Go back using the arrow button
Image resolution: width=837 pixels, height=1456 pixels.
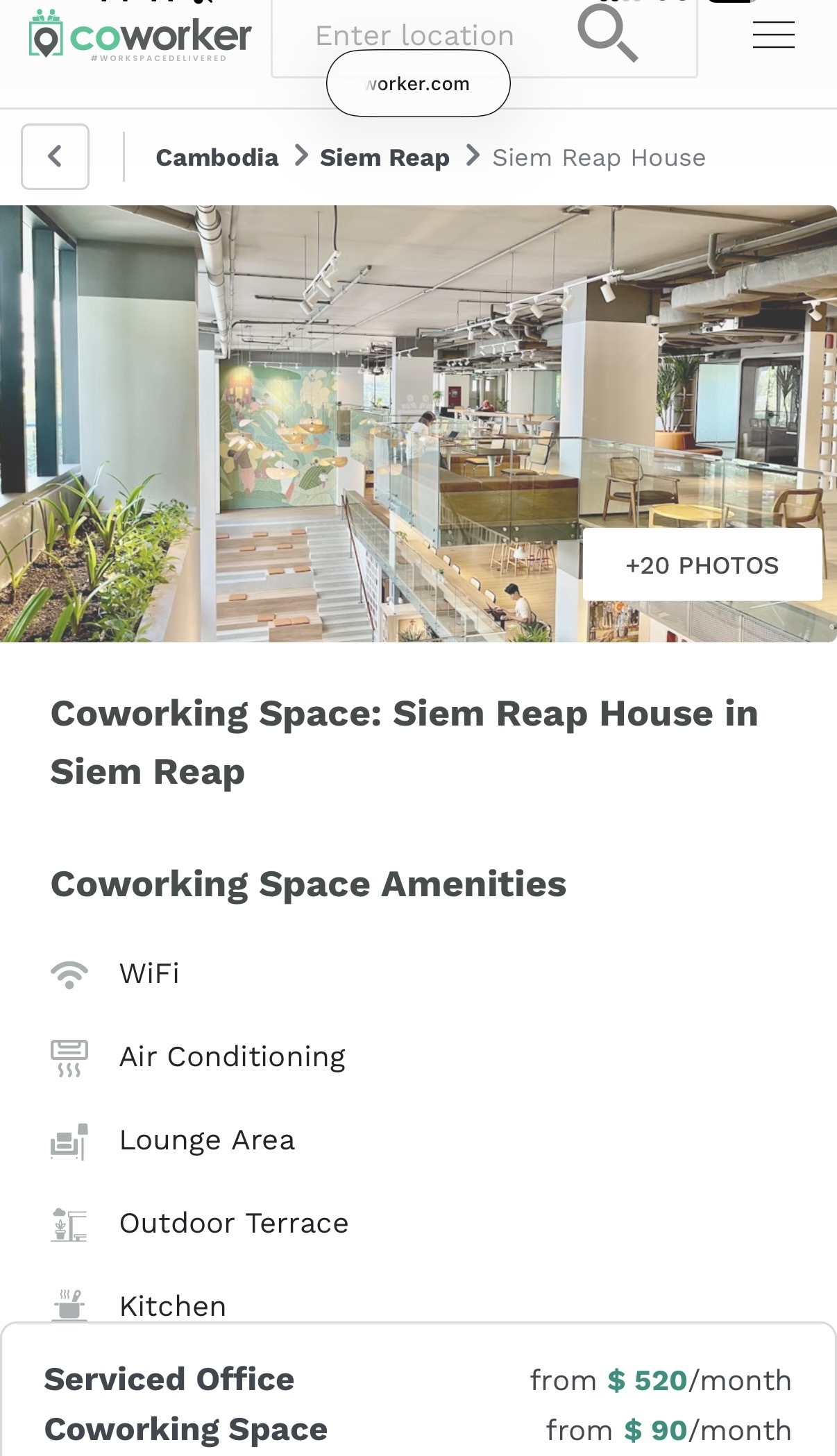[x=55, y=157]
